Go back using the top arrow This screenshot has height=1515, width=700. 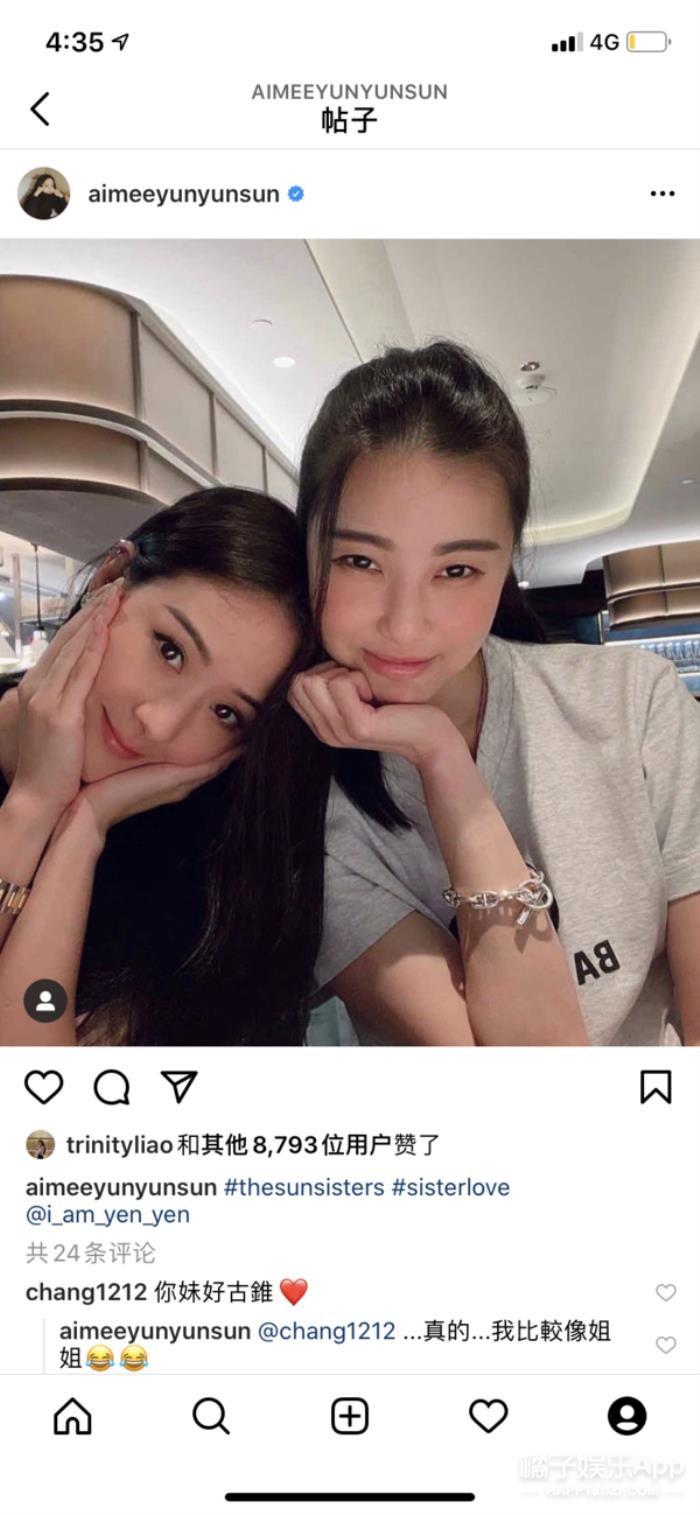[x=40, y=108]
